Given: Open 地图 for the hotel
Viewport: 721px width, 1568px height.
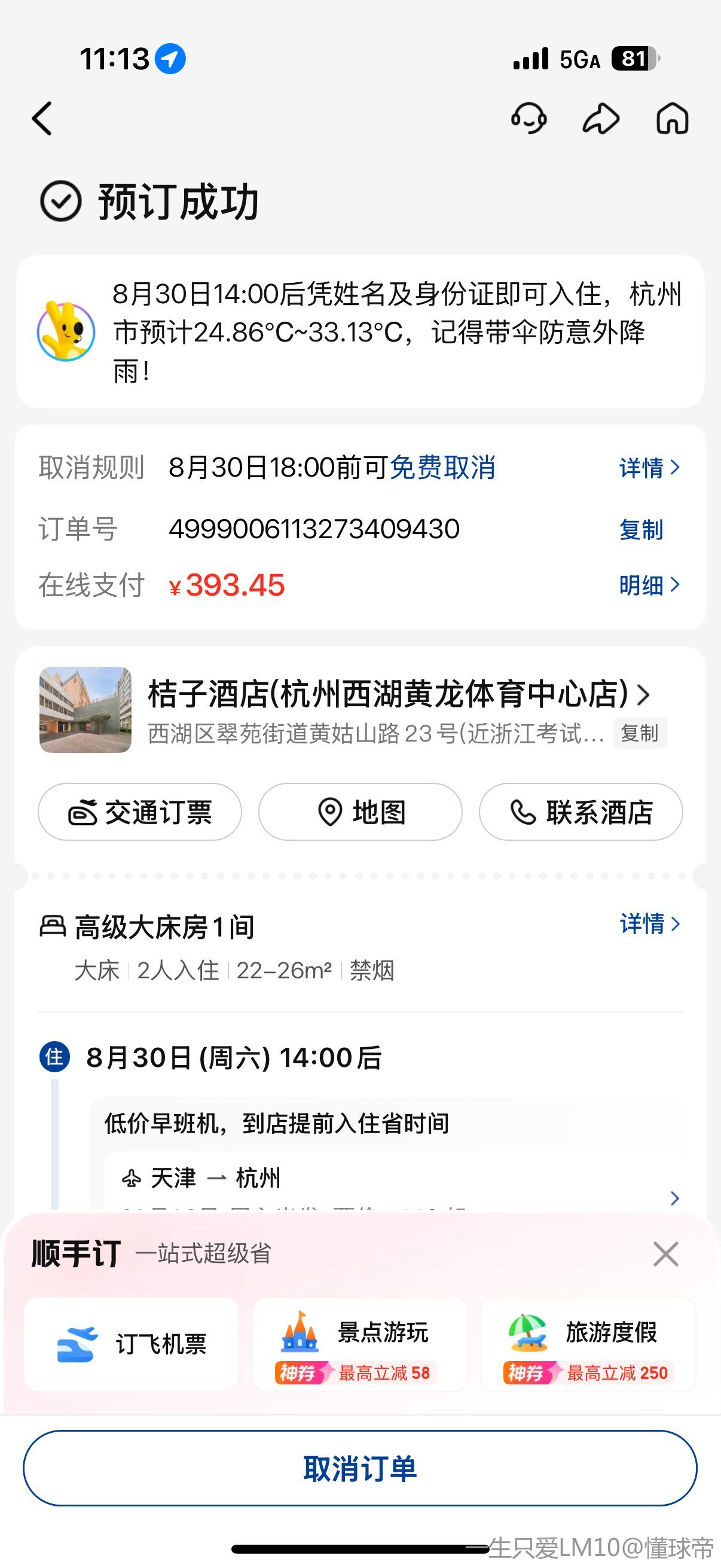Looking at the screenshot, I should [x=360, y=812].
